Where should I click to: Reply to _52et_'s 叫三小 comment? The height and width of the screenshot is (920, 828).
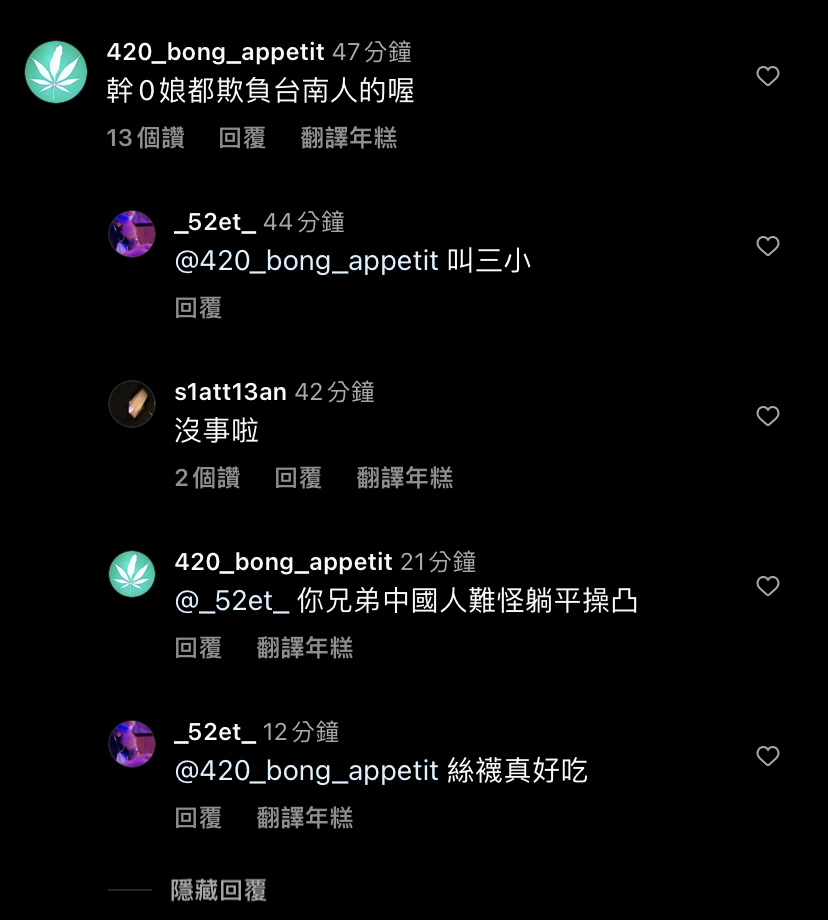(198, 308)
